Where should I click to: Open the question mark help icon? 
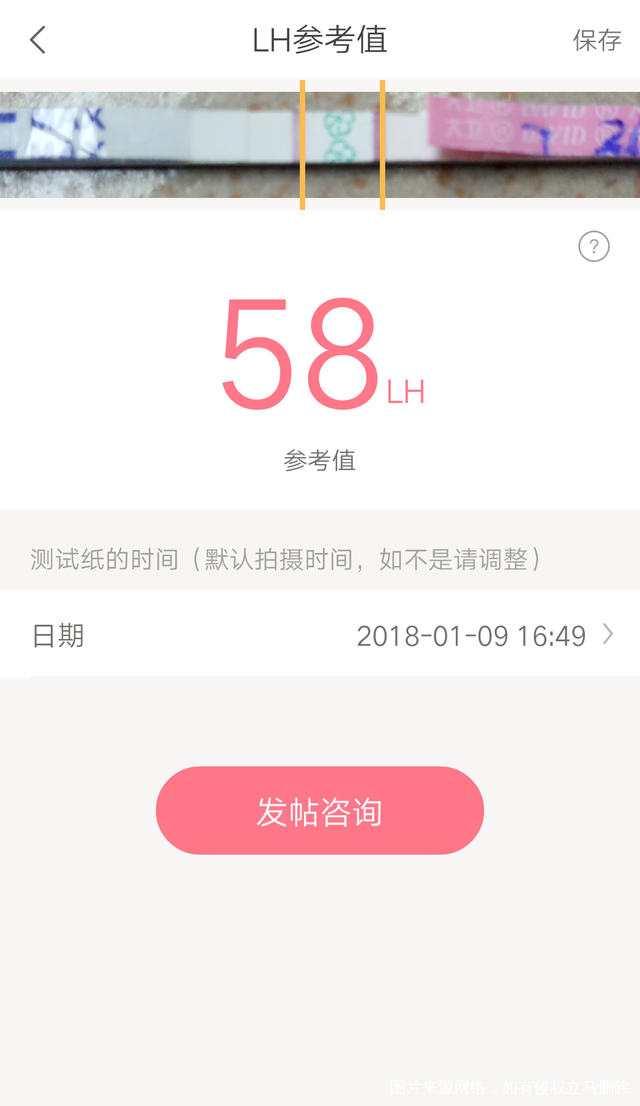tap(594, 246)
